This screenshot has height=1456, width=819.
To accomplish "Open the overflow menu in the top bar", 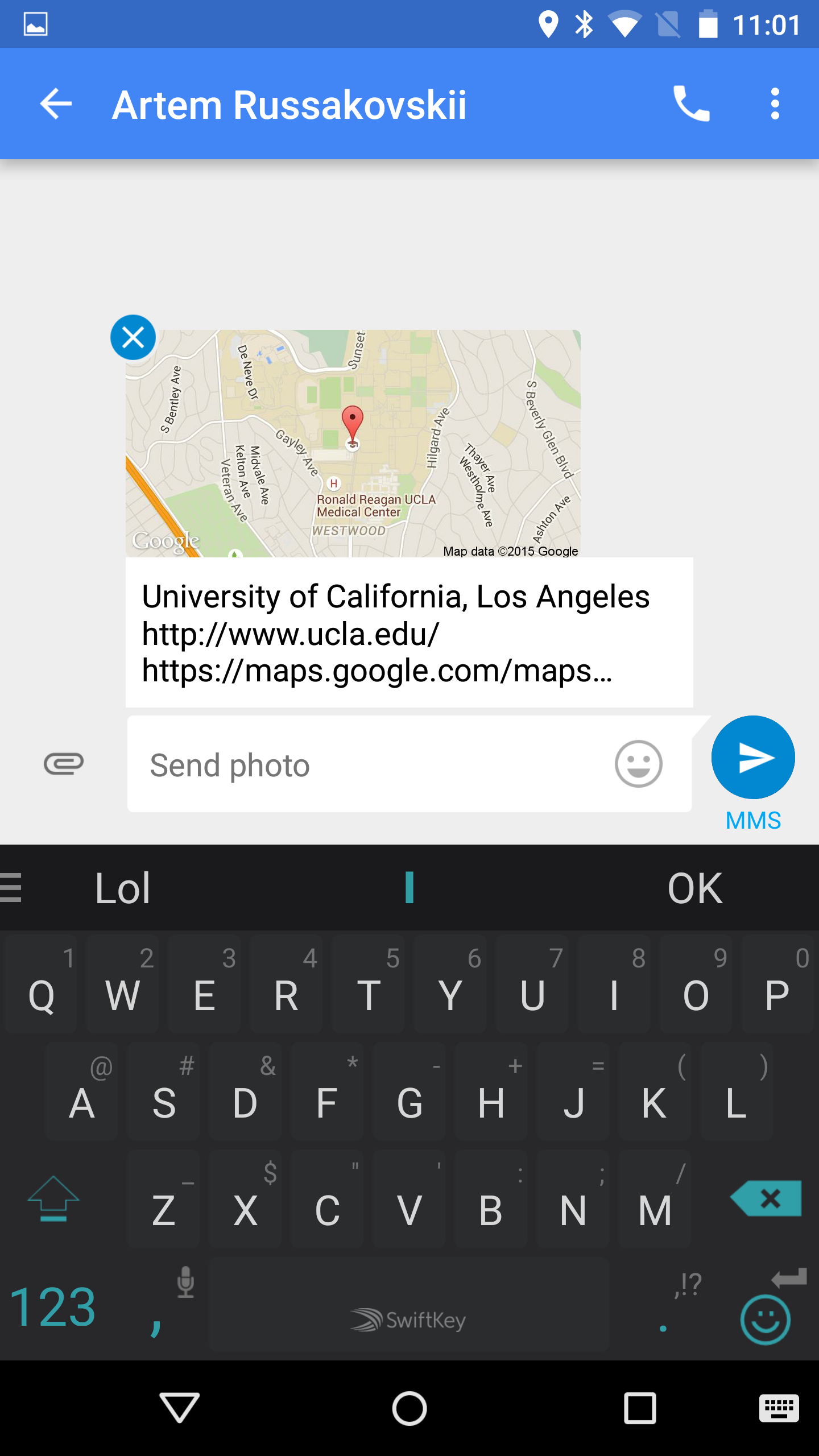I will 775,104.
